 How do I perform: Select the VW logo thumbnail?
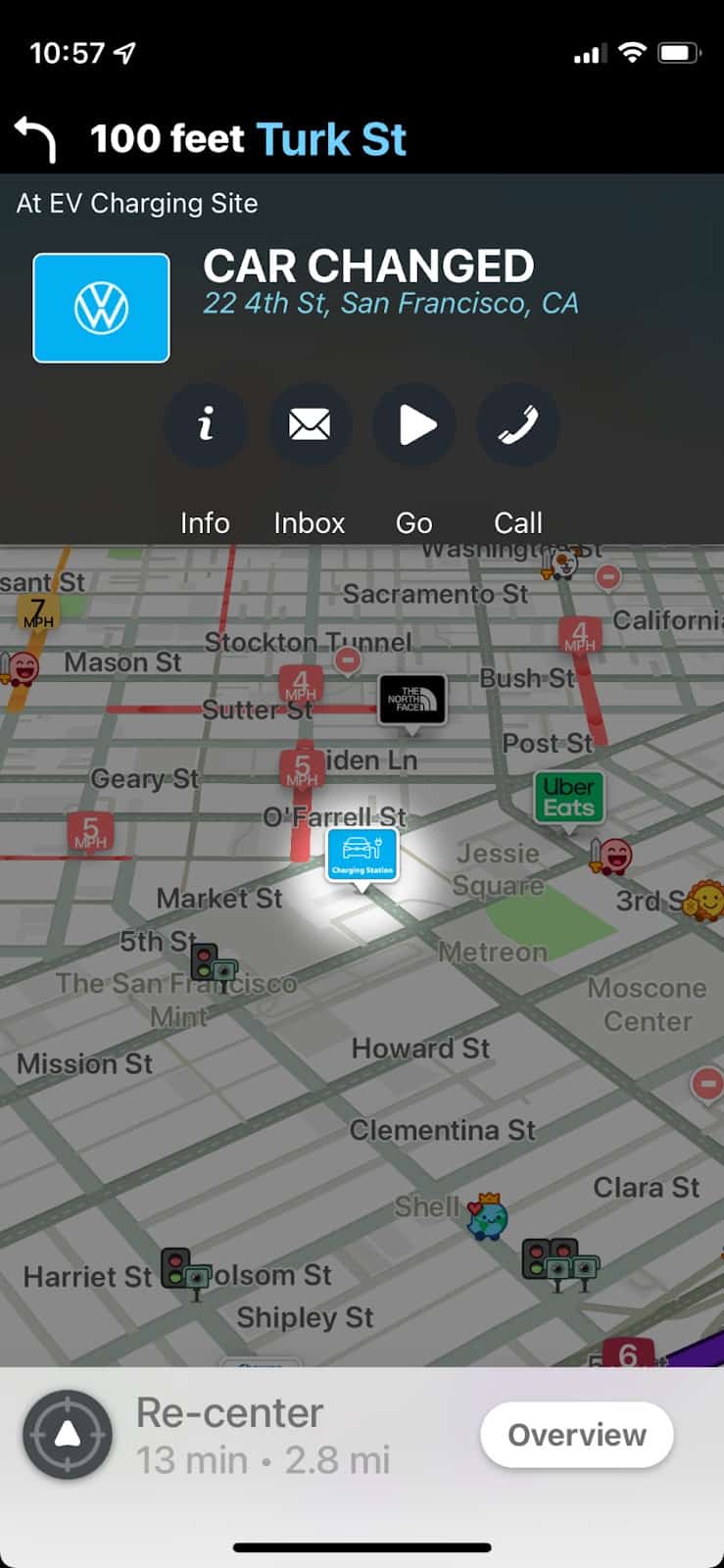101,307
